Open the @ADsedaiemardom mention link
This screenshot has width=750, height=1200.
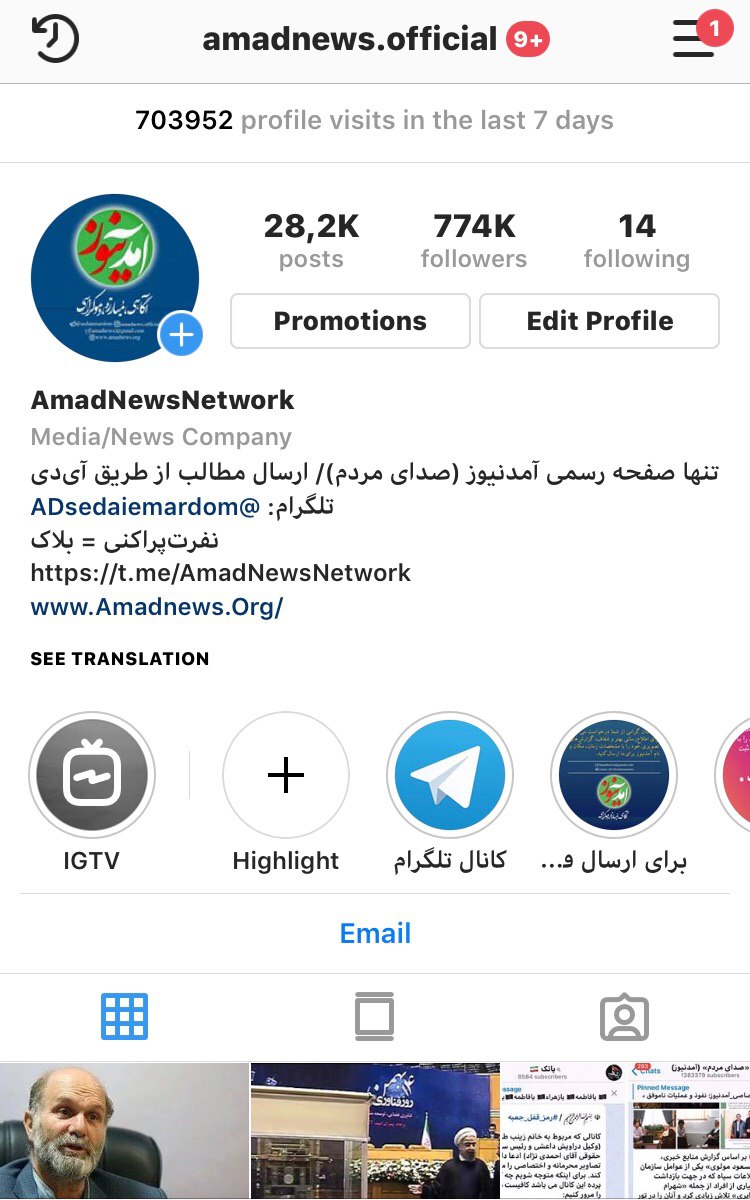tap(146, 507)
